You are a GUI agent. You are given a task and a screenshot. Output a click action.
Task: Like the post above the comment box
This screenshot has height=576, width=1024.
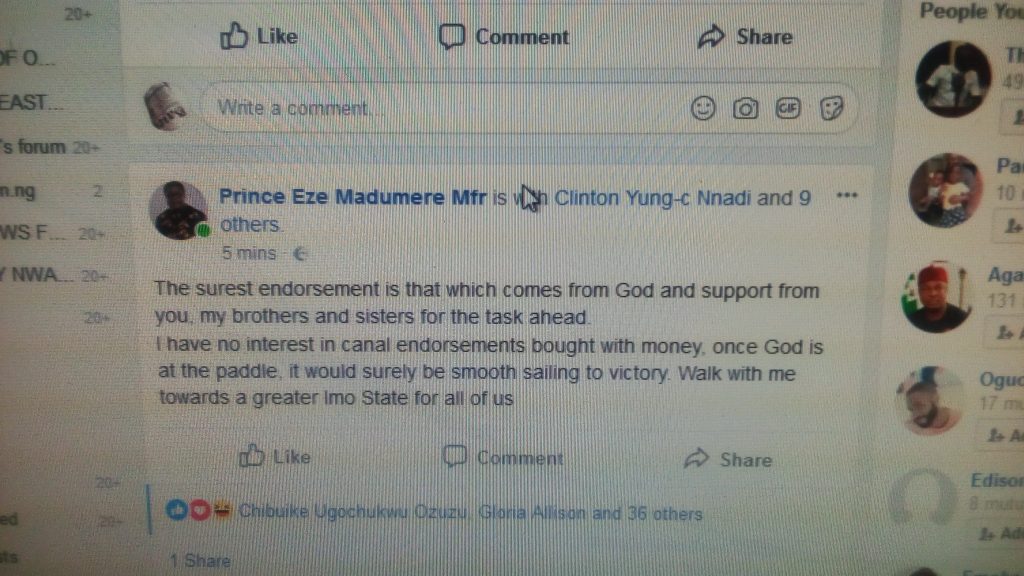point(259,37)
